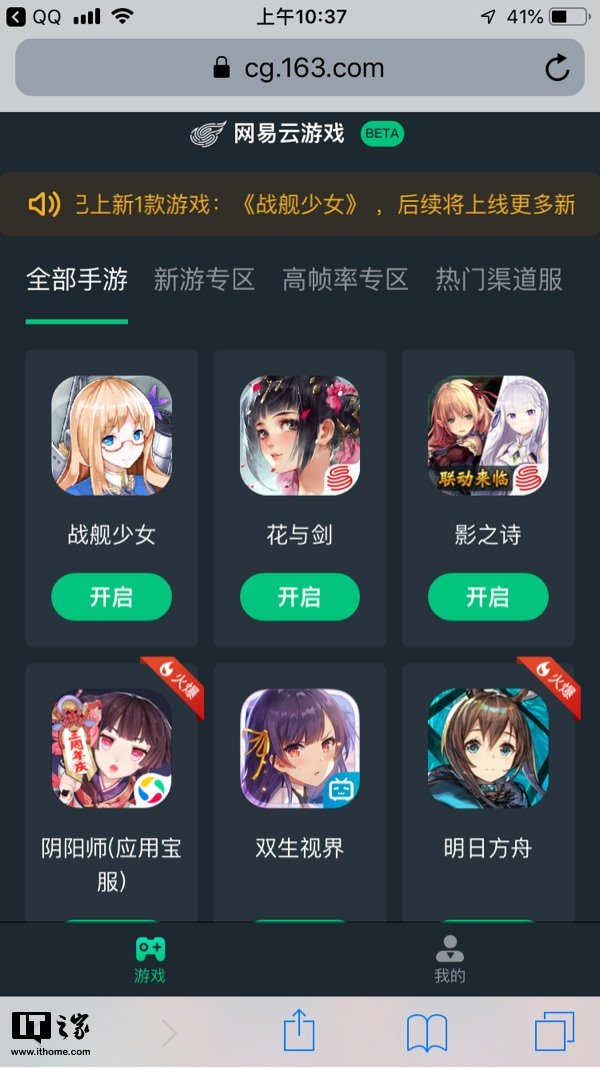Tap 开启 under 影之诗
600x1068 pixels.
487,597
